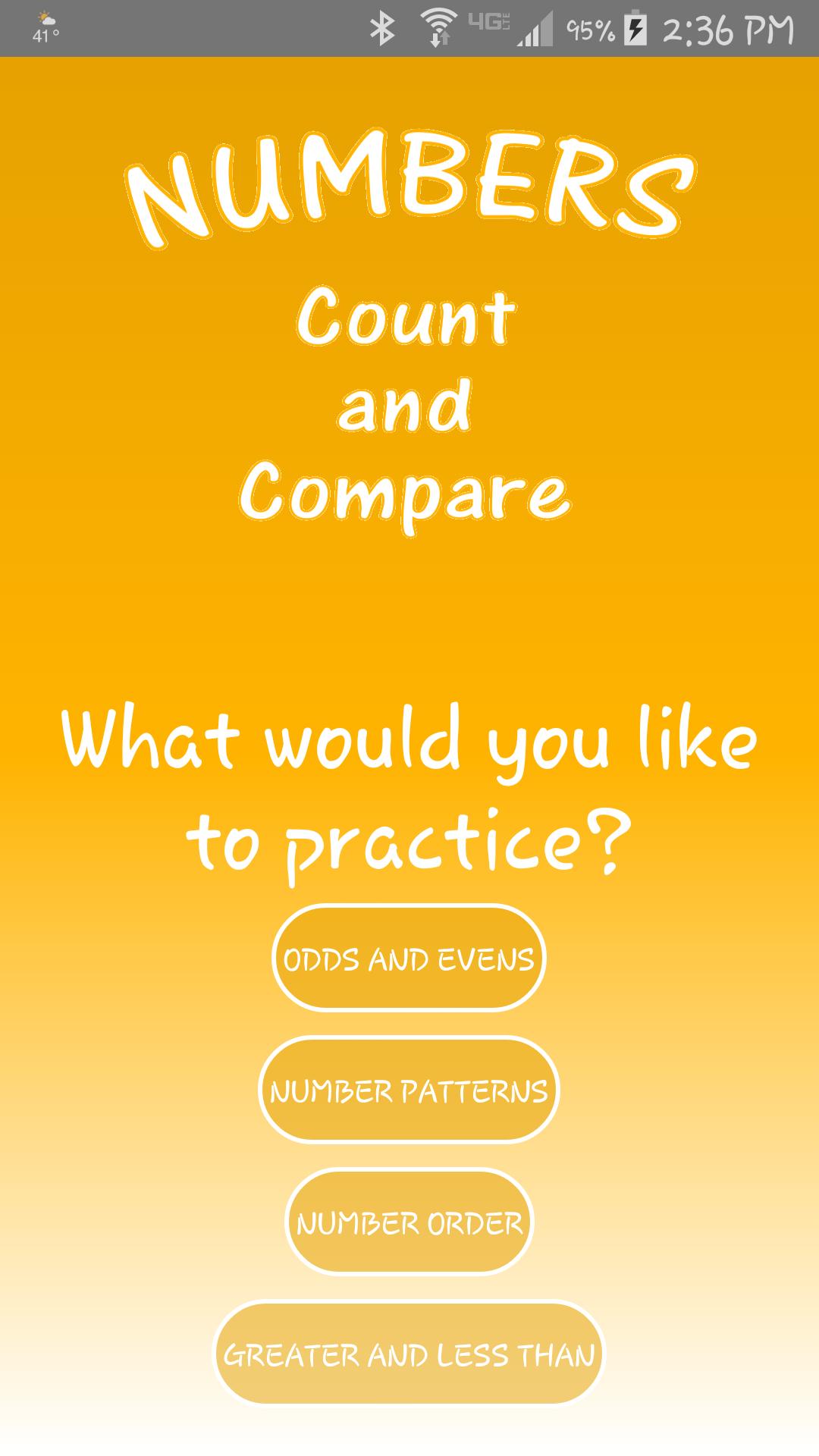Image resolution: width=819 pixels, height=1456 pixels.
Task: Start Greater and Less Than practice
Action: [x=409, y=1354]
